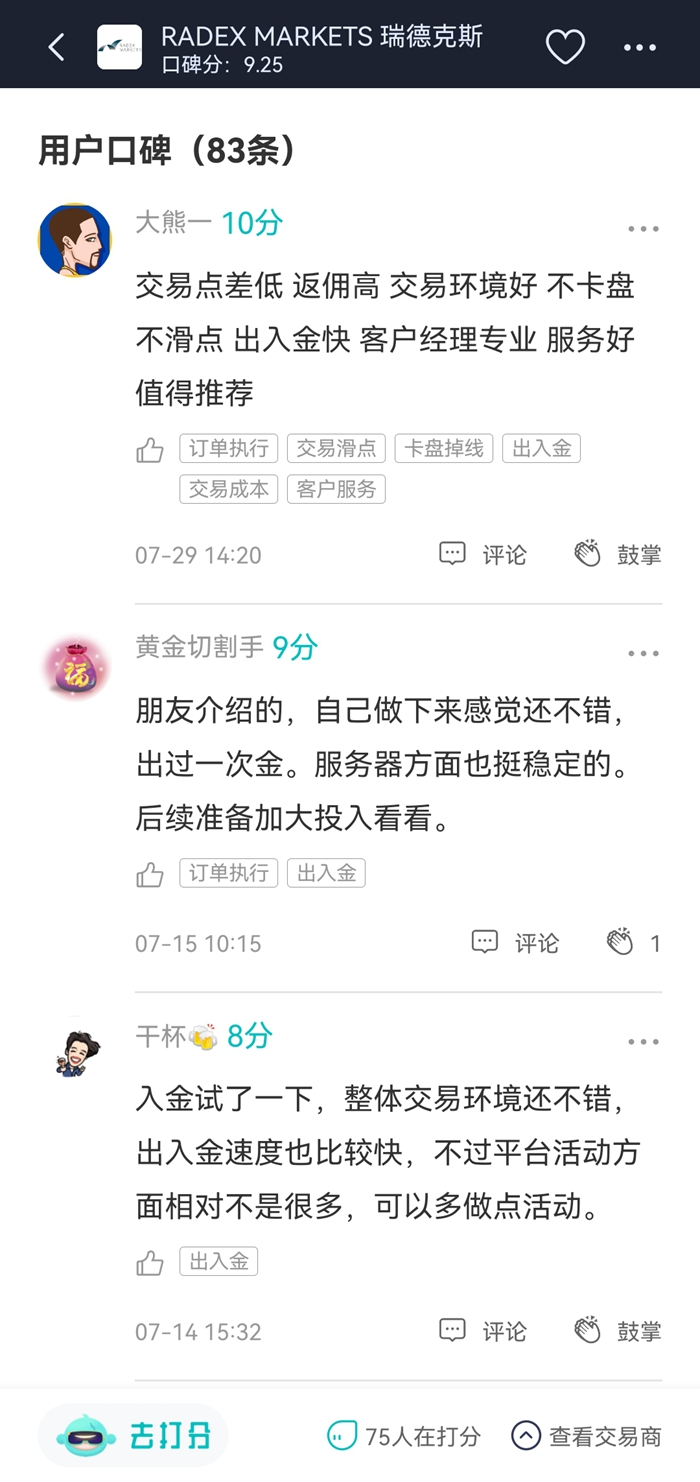This screenshot has height=1482, width=700.
Task: Tap 去打分 to rate this broker
Action: (135, 1437)
